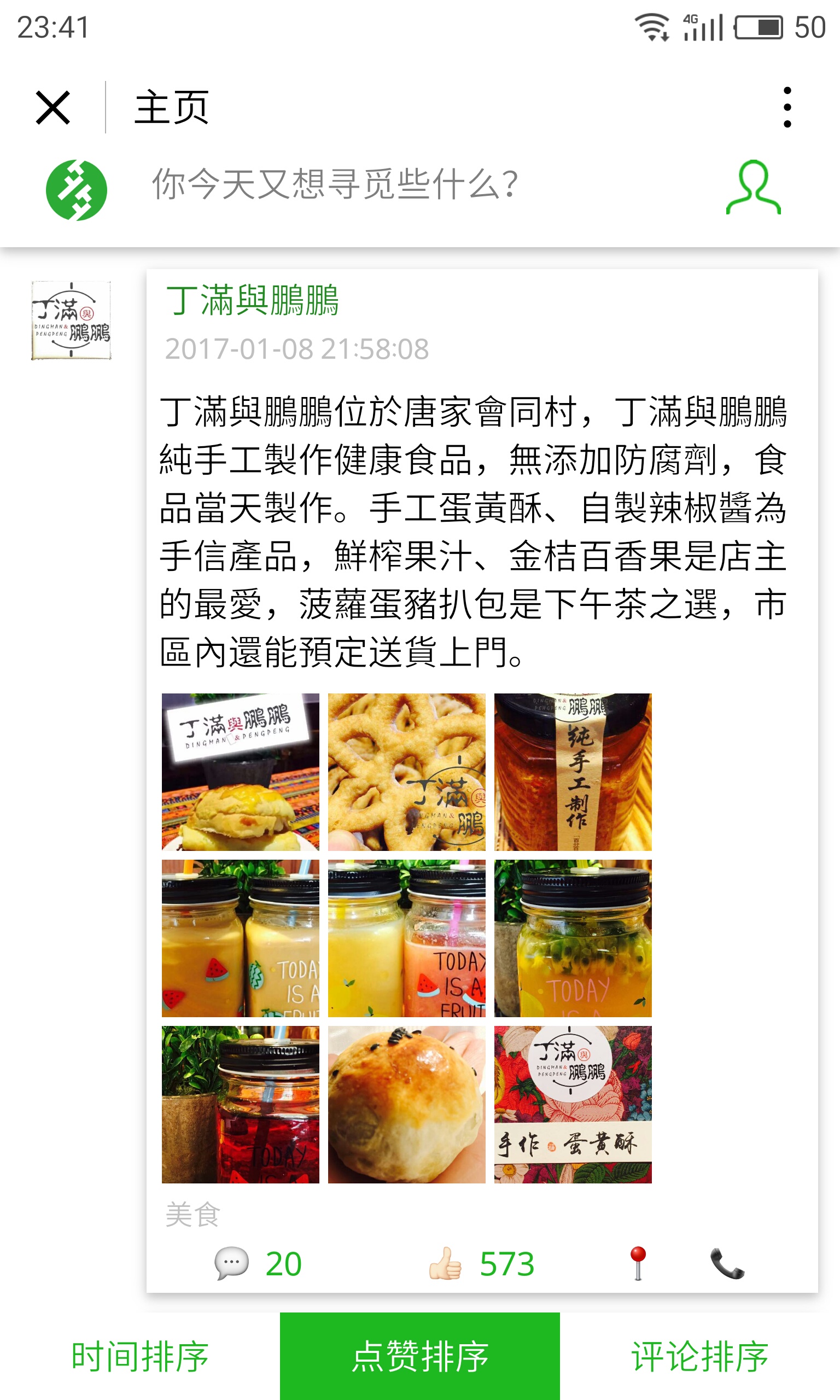This screenshot has height=1400, width=840.
Task: Tap the green app logo icon
Action: pos(77,190)
